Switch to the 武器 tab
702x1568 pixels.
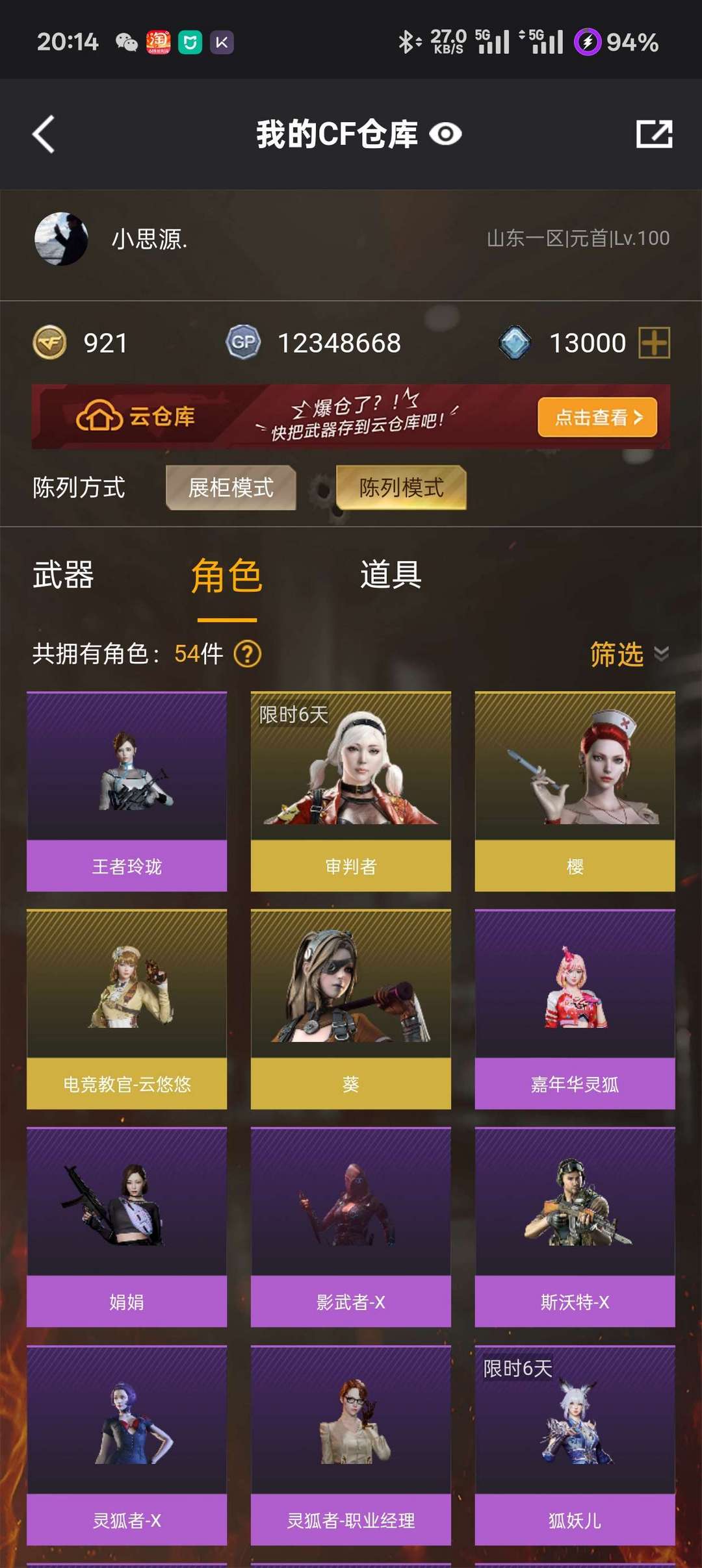point(64,575)
